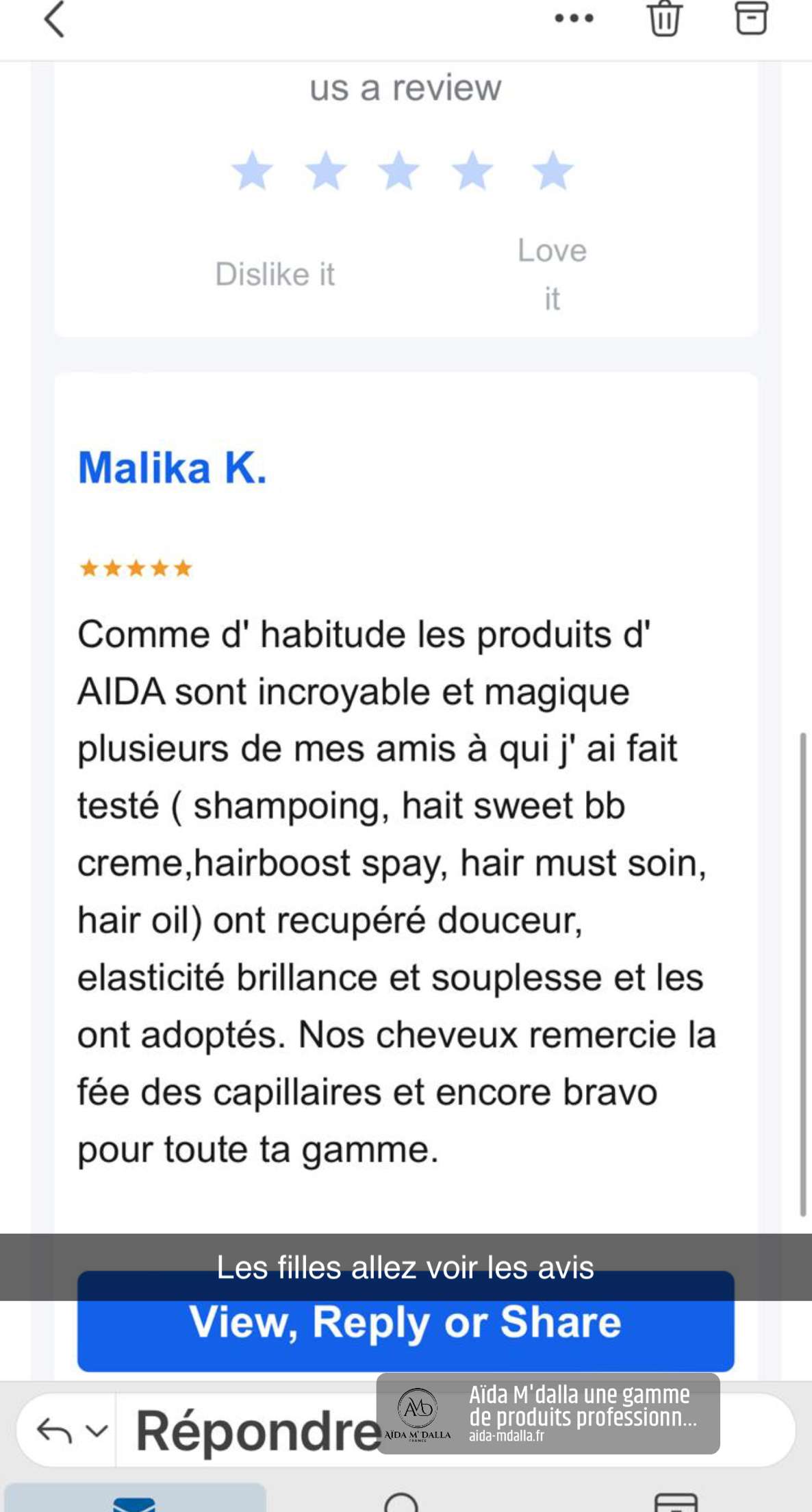Expand the reply options chevron

(x=97, y=1431)
